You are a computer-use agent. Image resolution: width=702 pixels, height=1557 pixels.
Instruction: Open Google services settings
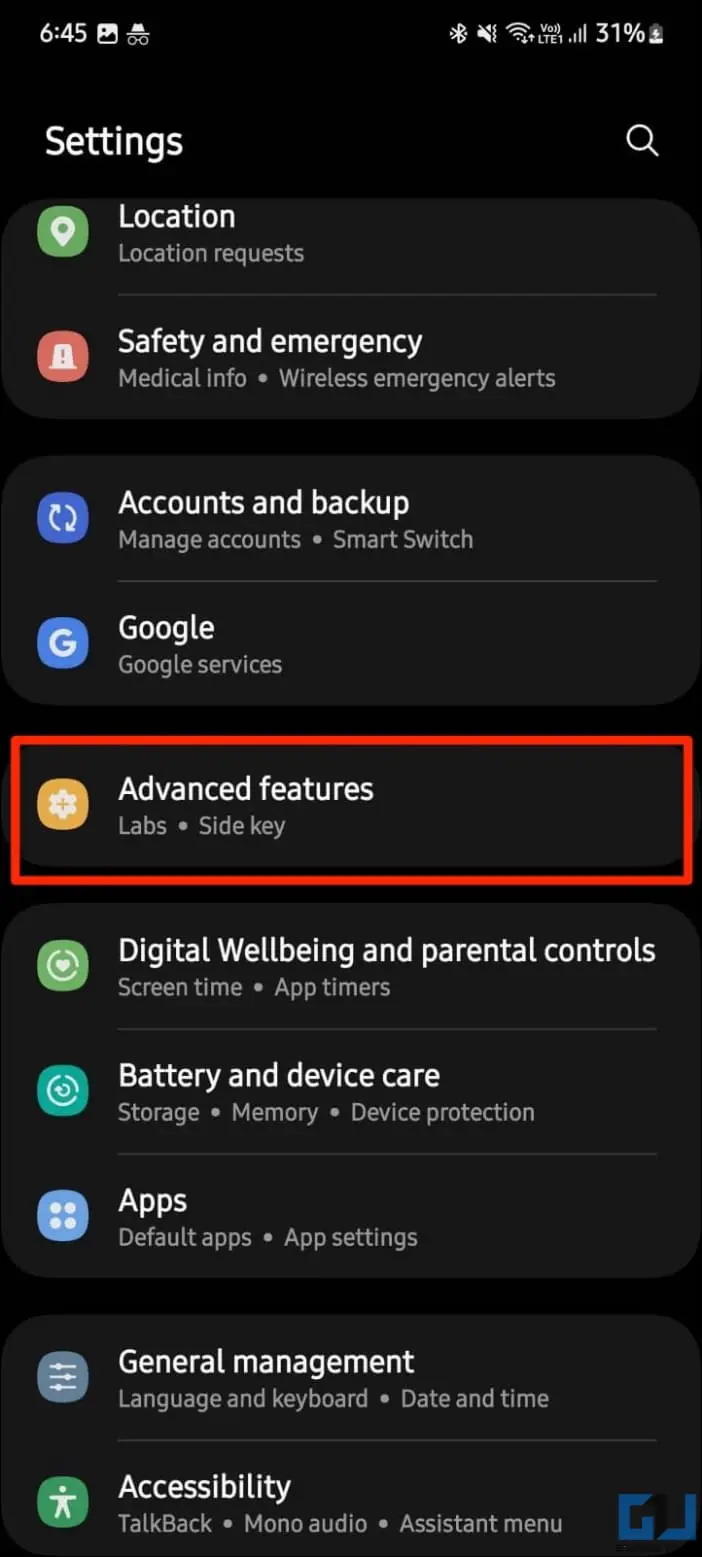(351, 643)
